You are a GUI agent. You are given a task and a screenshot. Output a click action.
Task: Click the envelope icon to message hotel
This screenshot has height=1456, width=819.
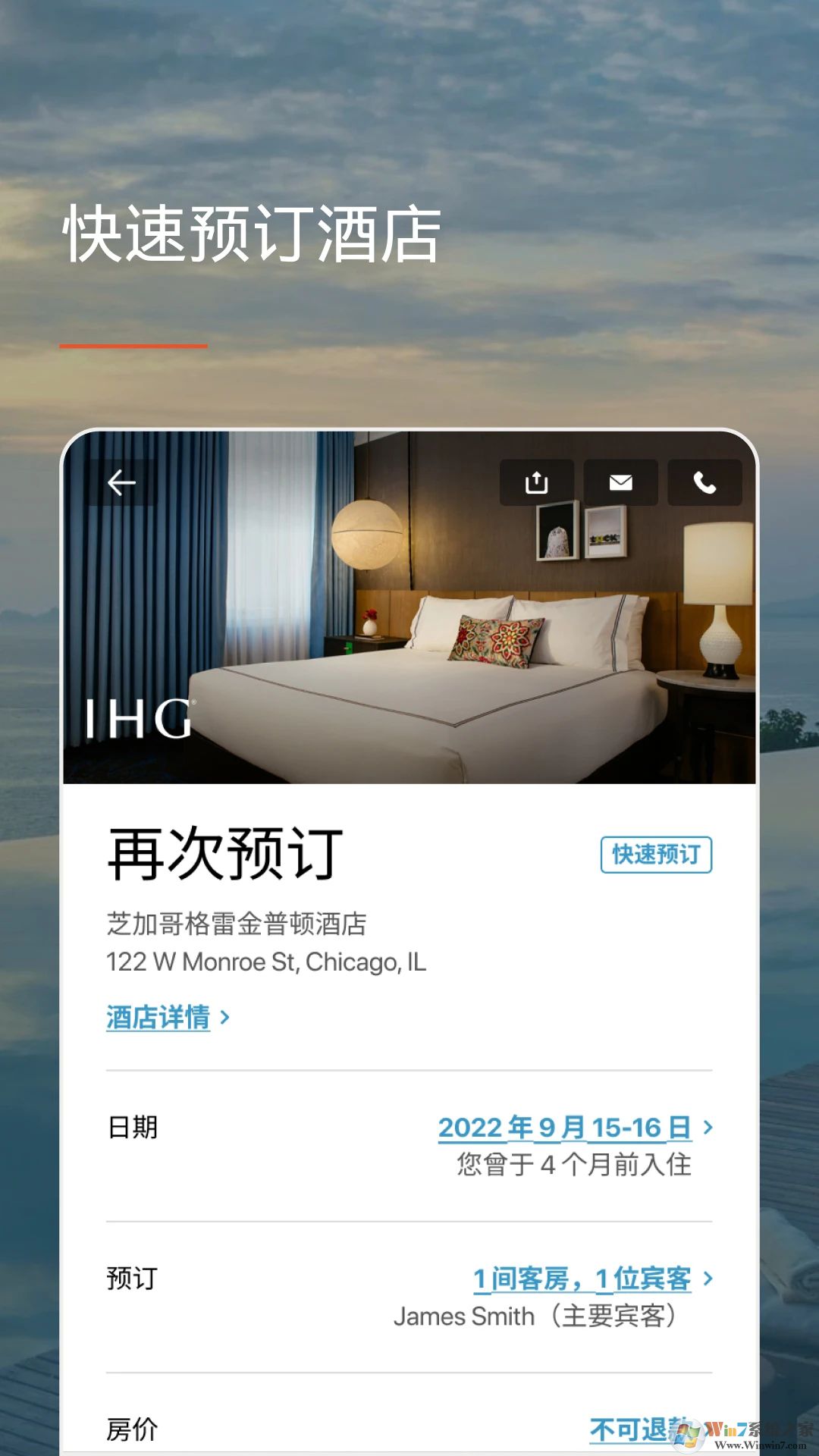620,482
